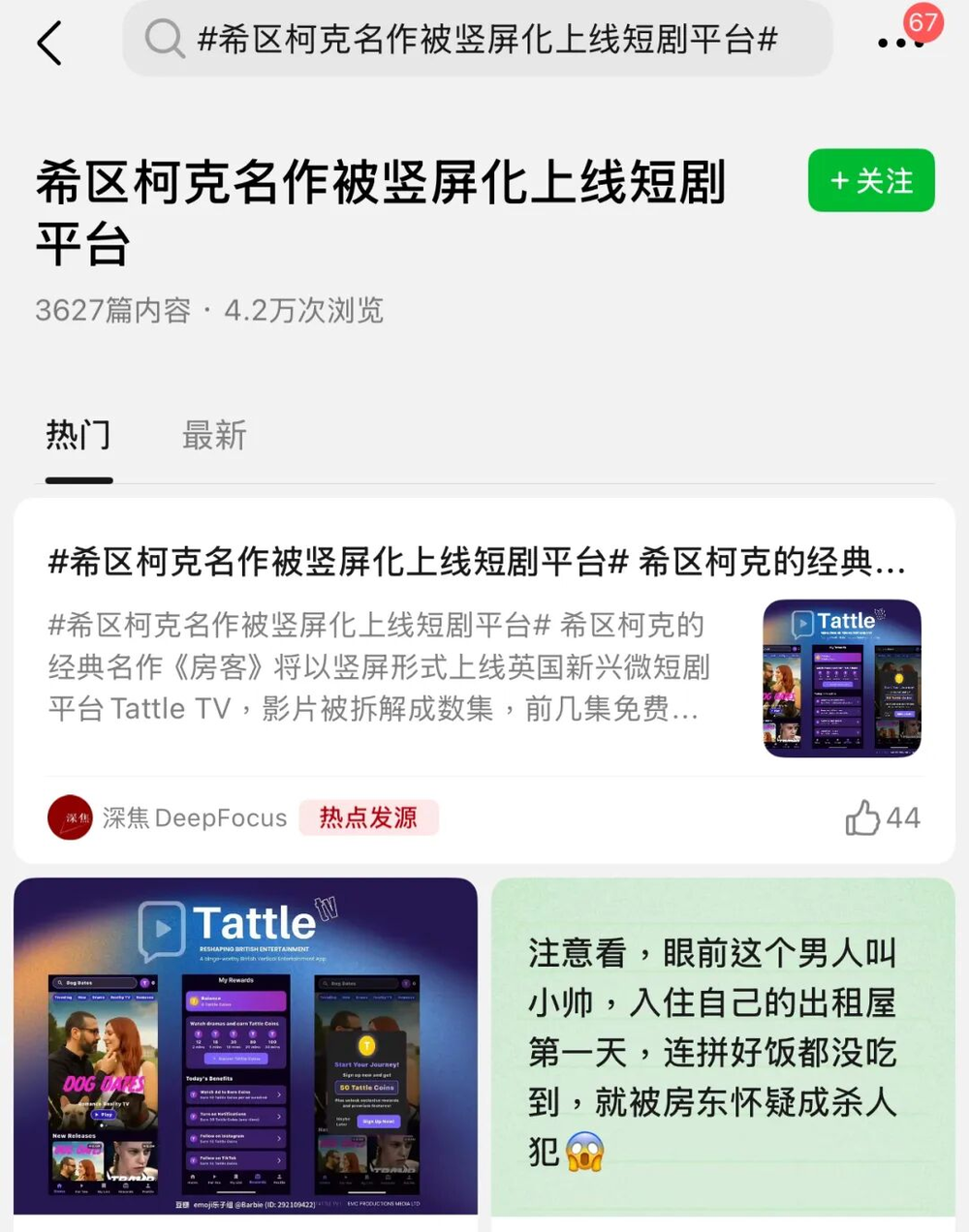Open the three-dot overflow menu
Image resolution: width=969 pixels, height=1232 pixels.
(x=897, y=44)
